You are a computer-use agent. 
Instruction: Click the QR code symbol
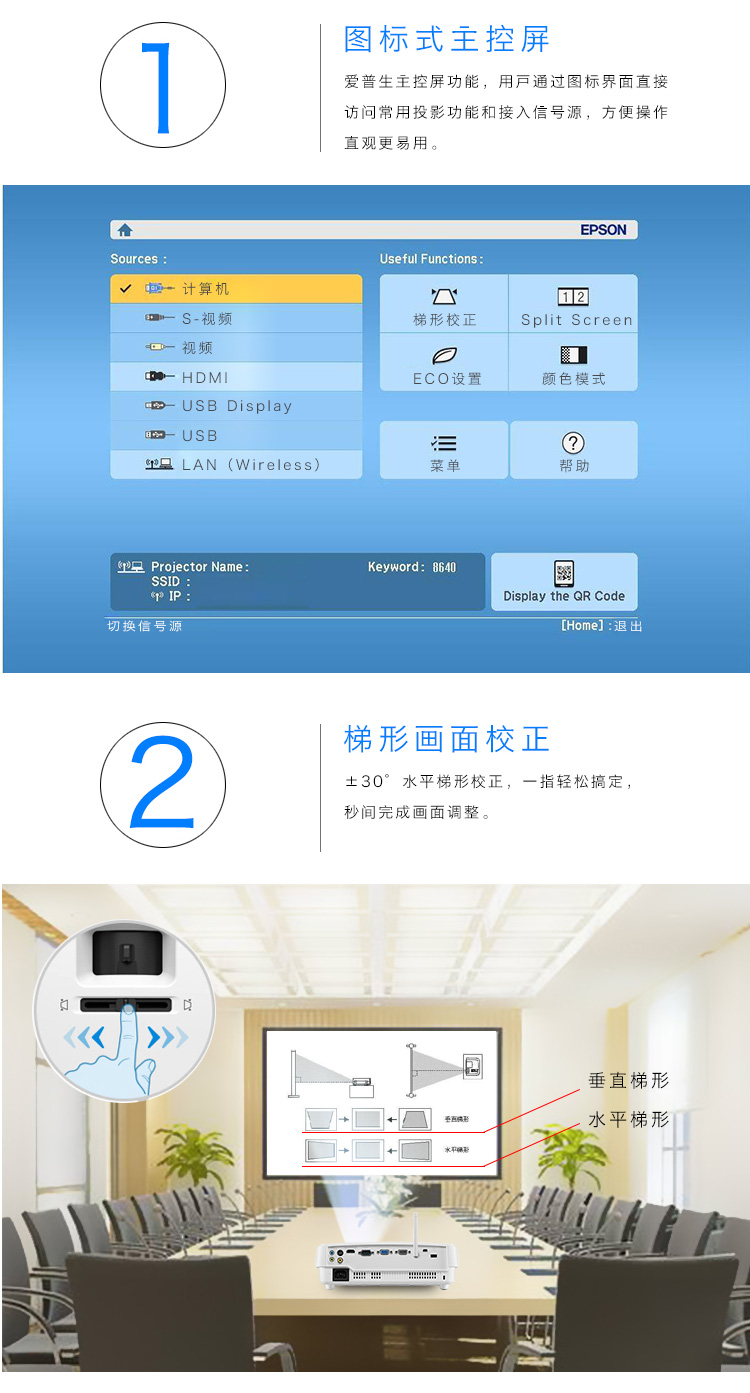[x=563, y=574]
